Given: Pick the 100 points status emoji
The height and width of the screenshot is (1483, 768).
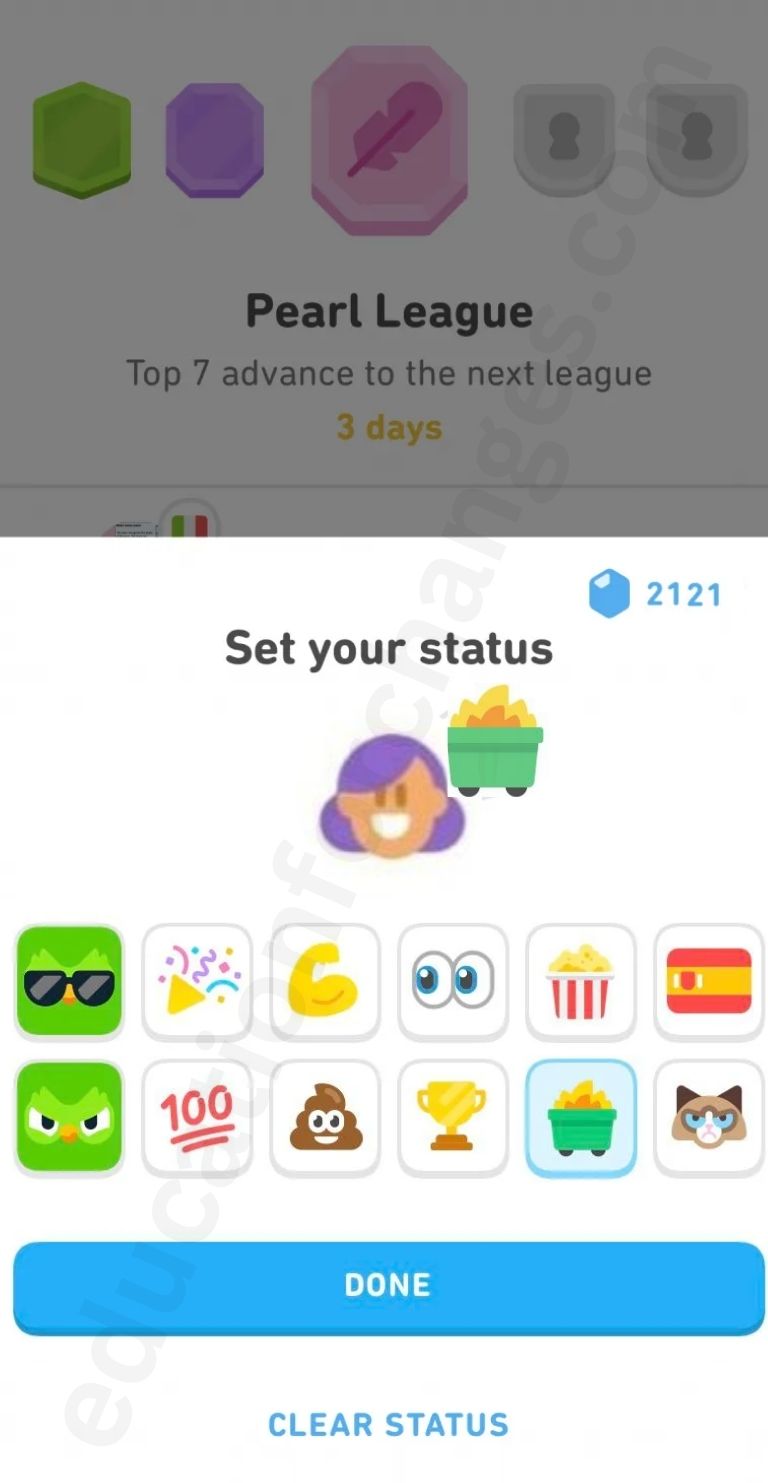Looking at the screenshot, I should click(x=197, y=1117).
